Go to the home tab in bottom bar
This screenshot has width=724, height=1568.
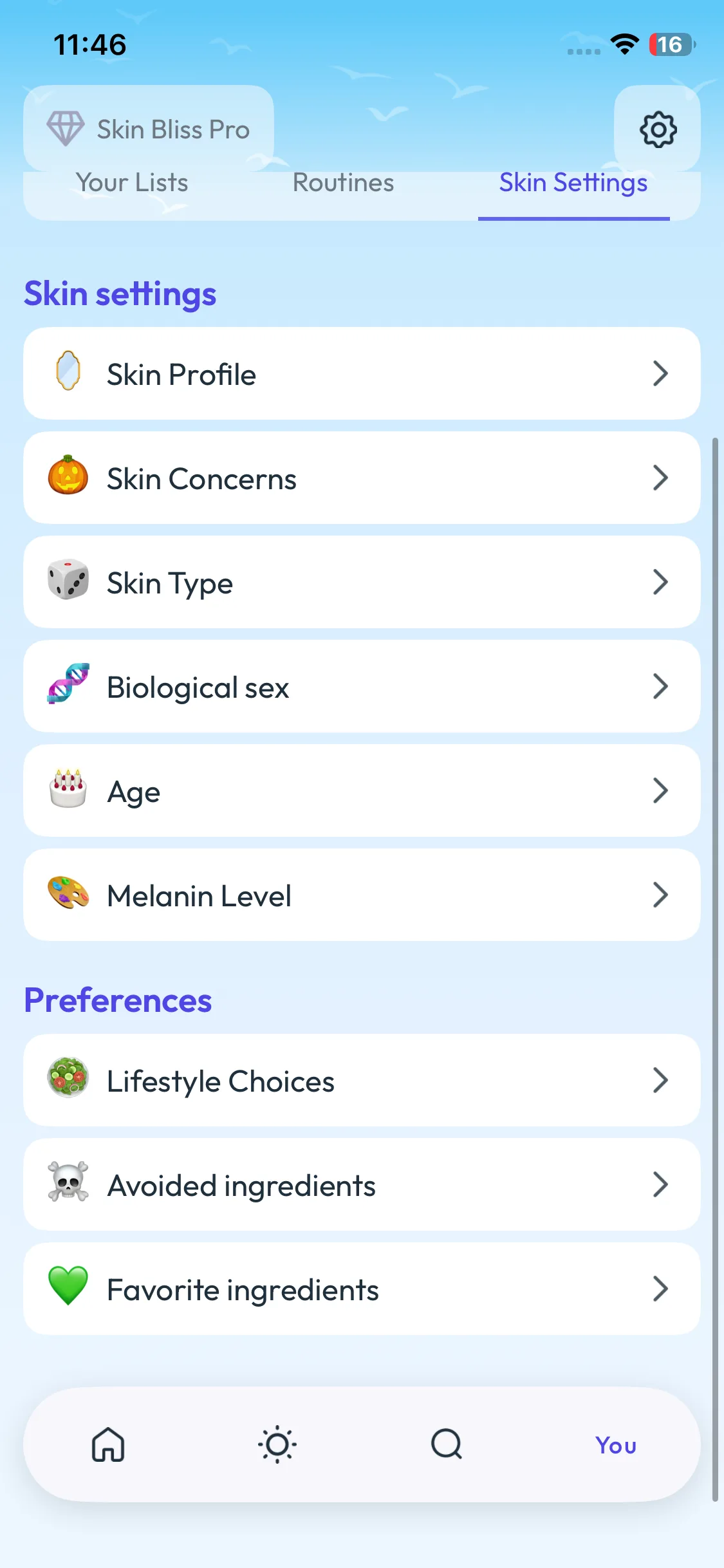click(108, 1445)
